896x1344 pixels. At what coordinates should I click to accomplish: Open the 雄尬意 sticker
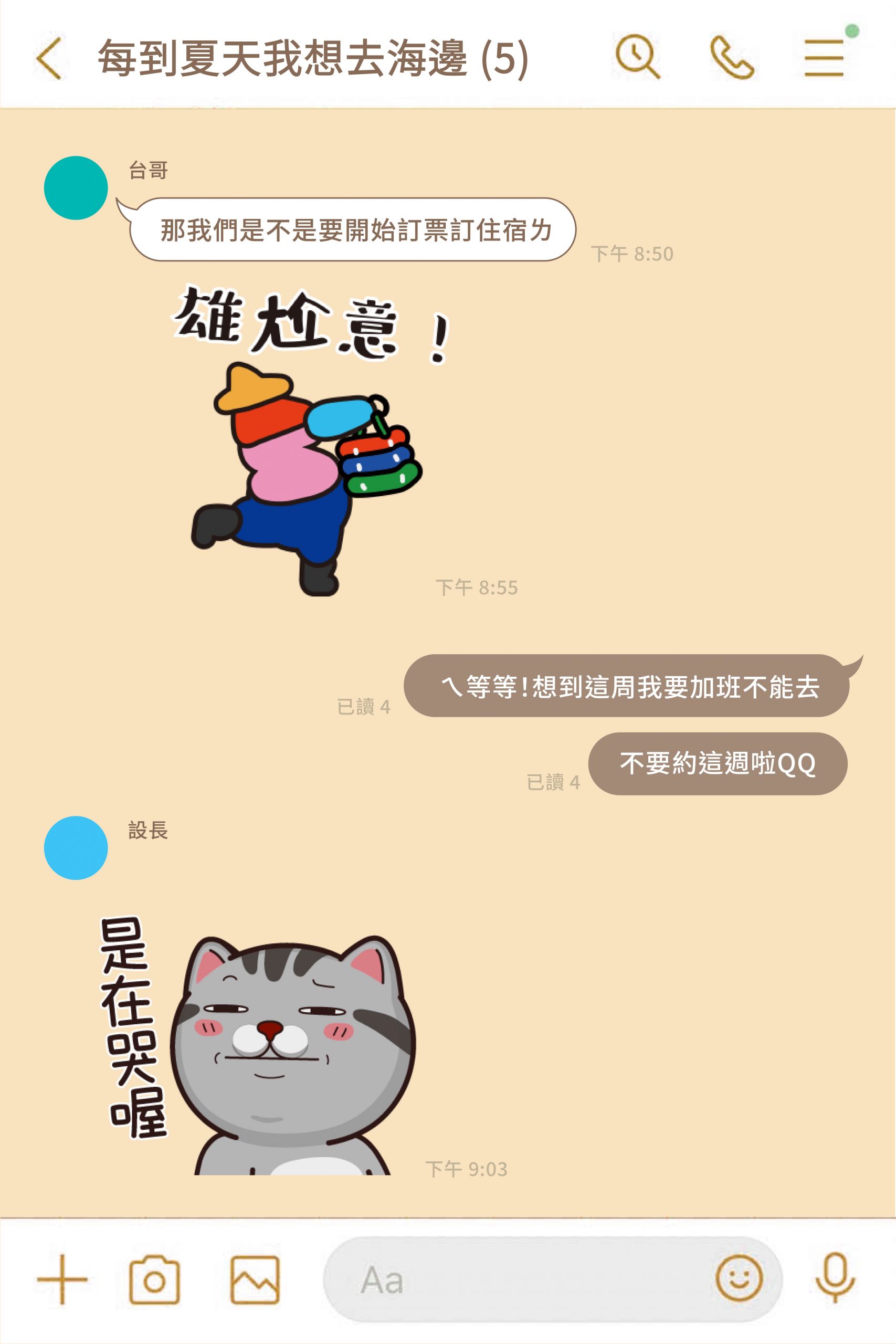coord(309,440)
